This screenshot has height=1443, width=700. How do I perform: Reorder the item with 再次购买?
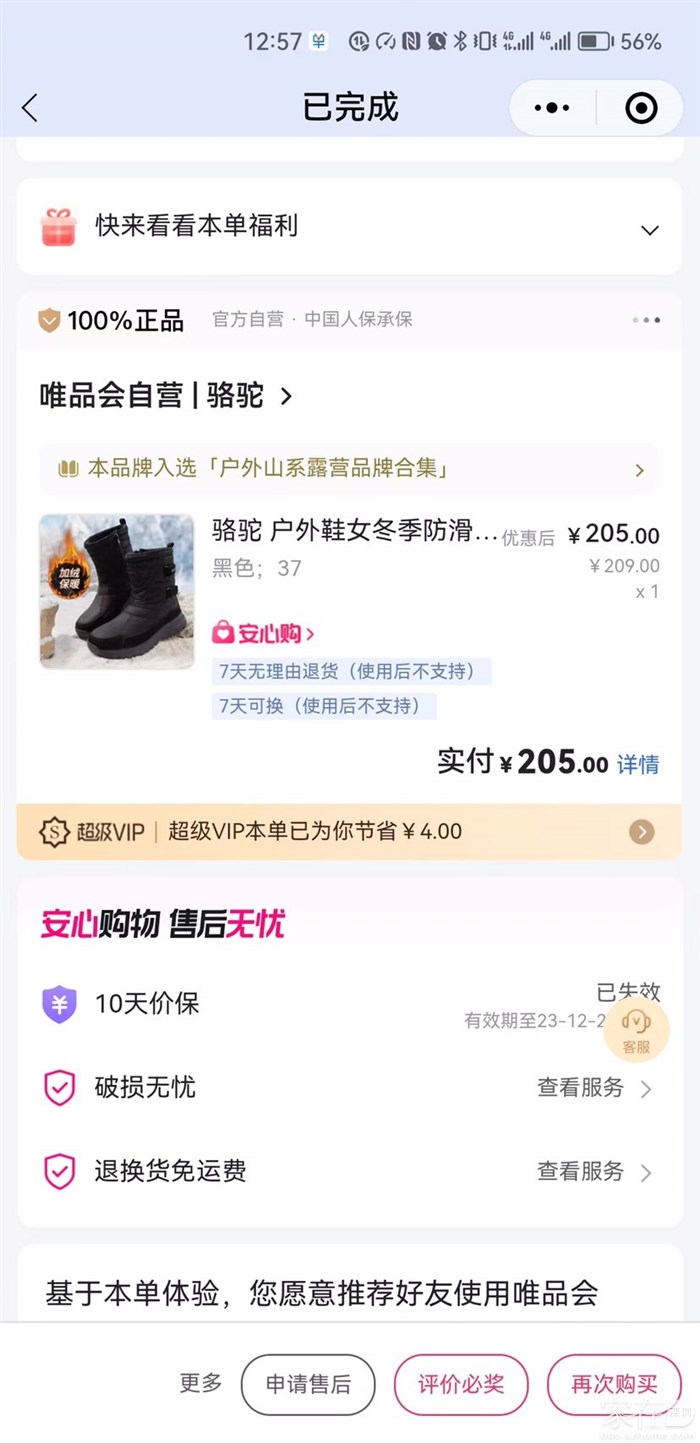click(614, 1385)
